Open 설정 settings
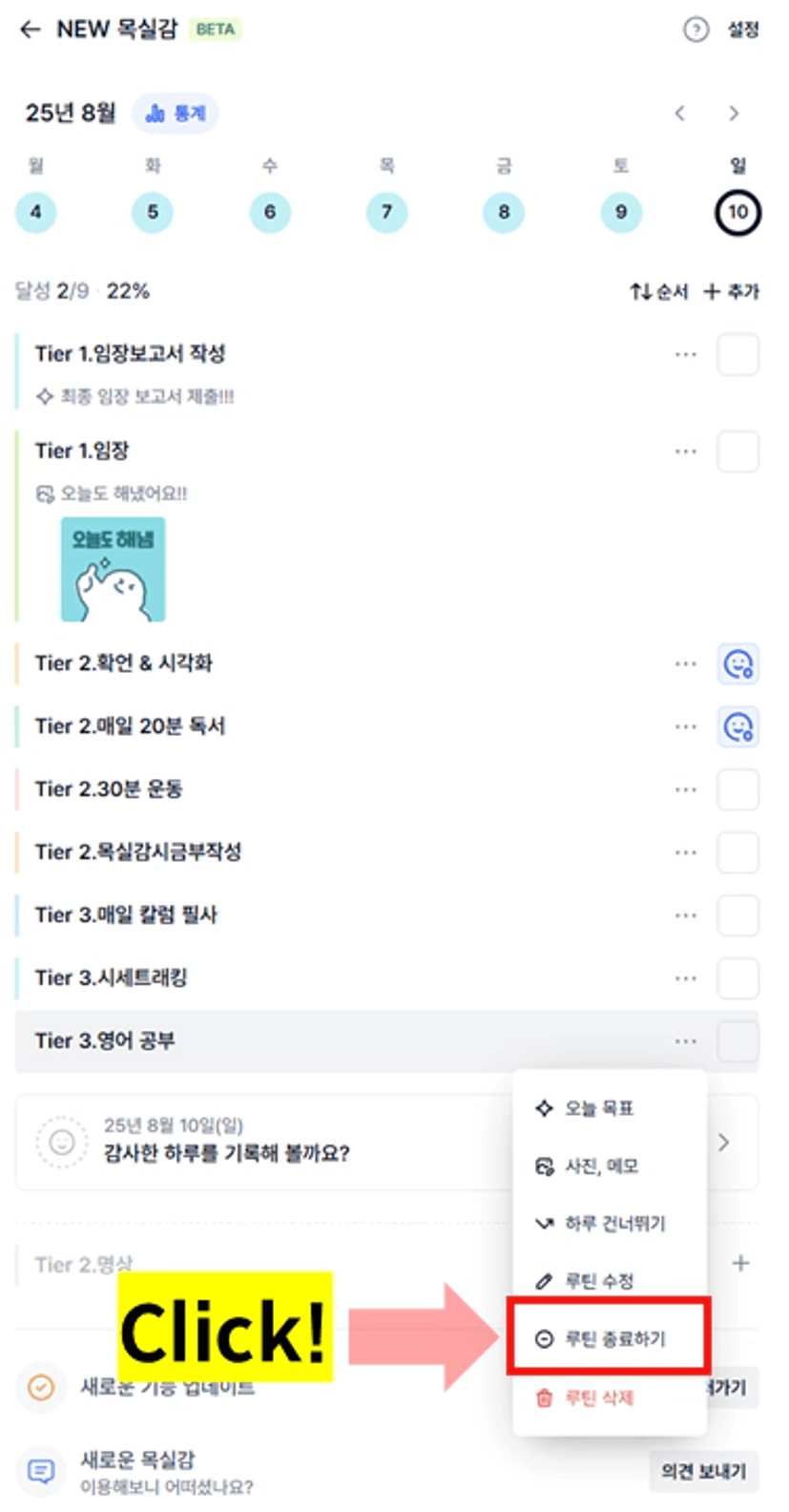Image resolution: width=789 pixels, height=1512 pixels. [x=743, y=30]
